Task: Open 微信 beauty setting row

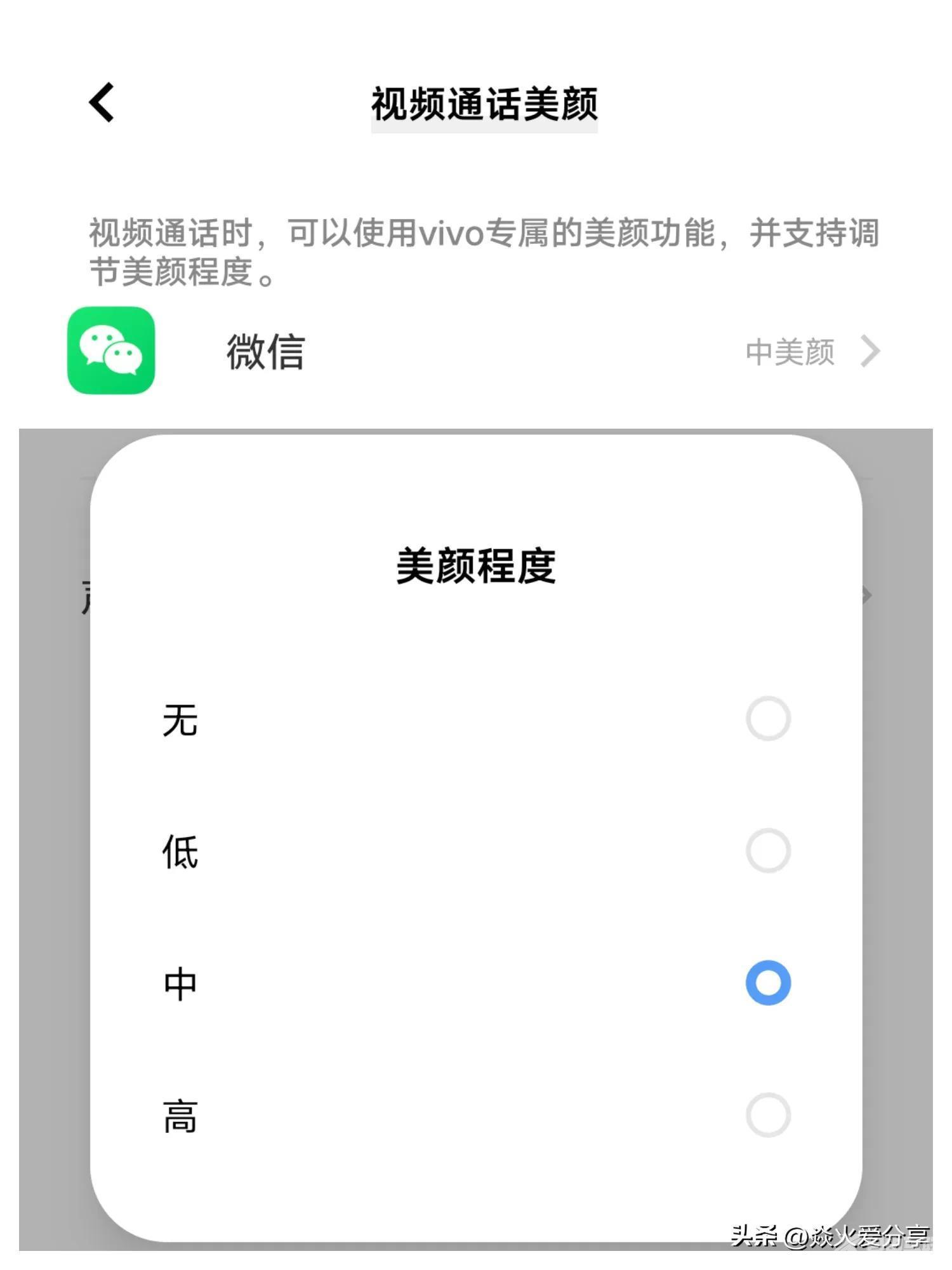Action: click(475, 351)
